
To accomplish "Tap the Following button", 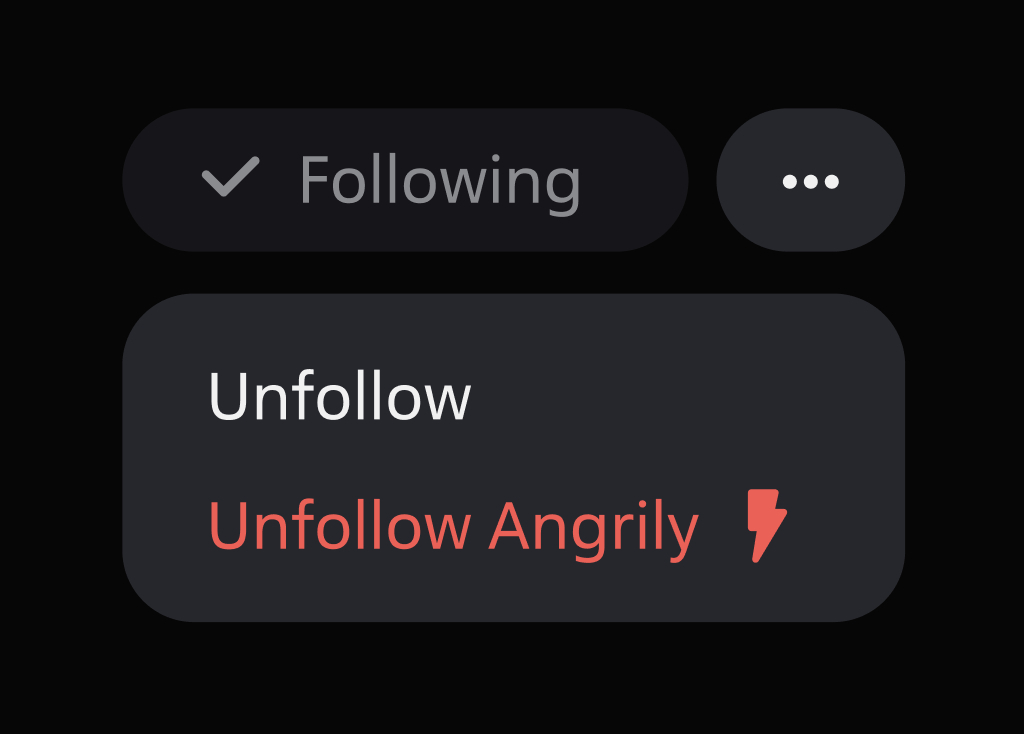I will click(405, 180).
